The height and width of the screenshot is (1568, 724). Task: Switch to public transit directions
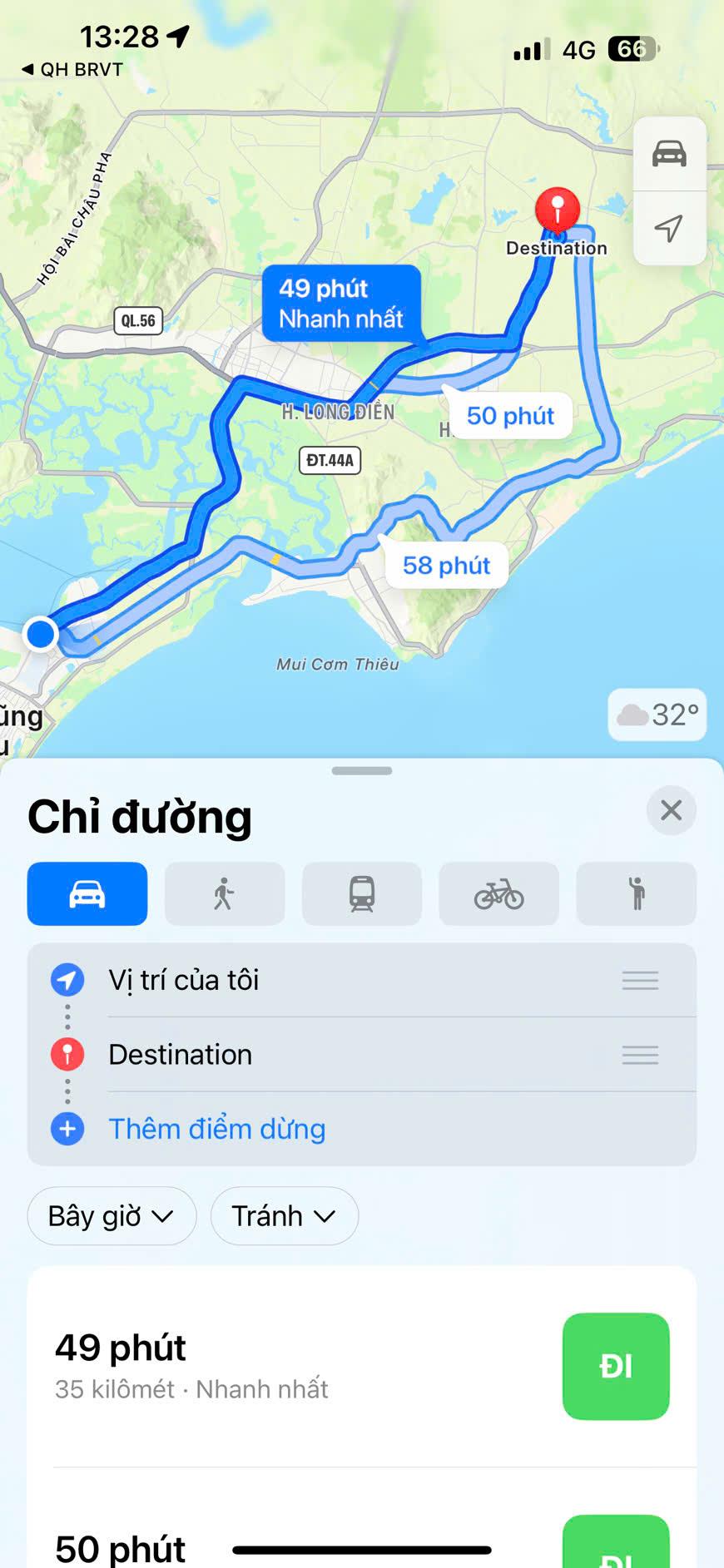point(362,894)
